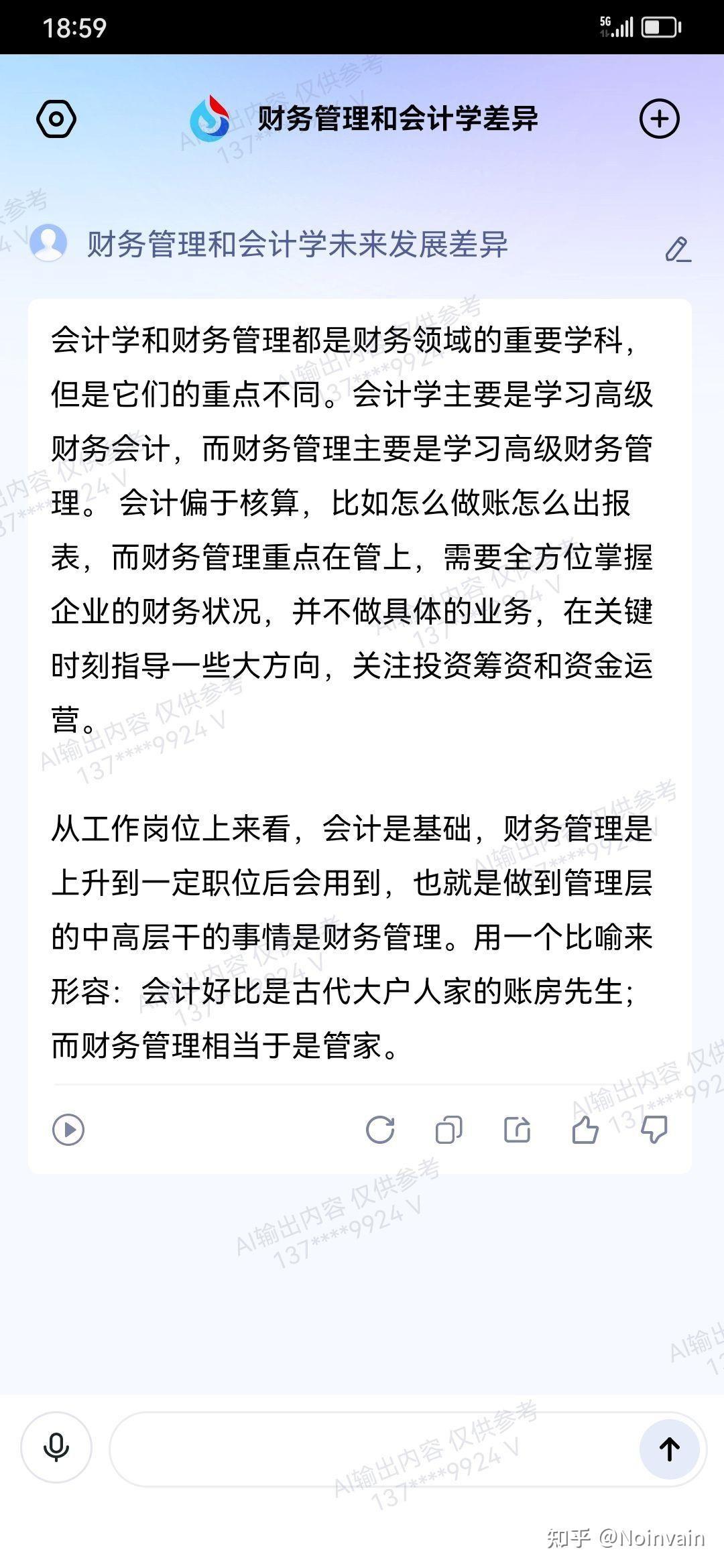Open the settings hexagon icon
The width and height of the screenshot is (724, 1568).
(x=56, y=119)
